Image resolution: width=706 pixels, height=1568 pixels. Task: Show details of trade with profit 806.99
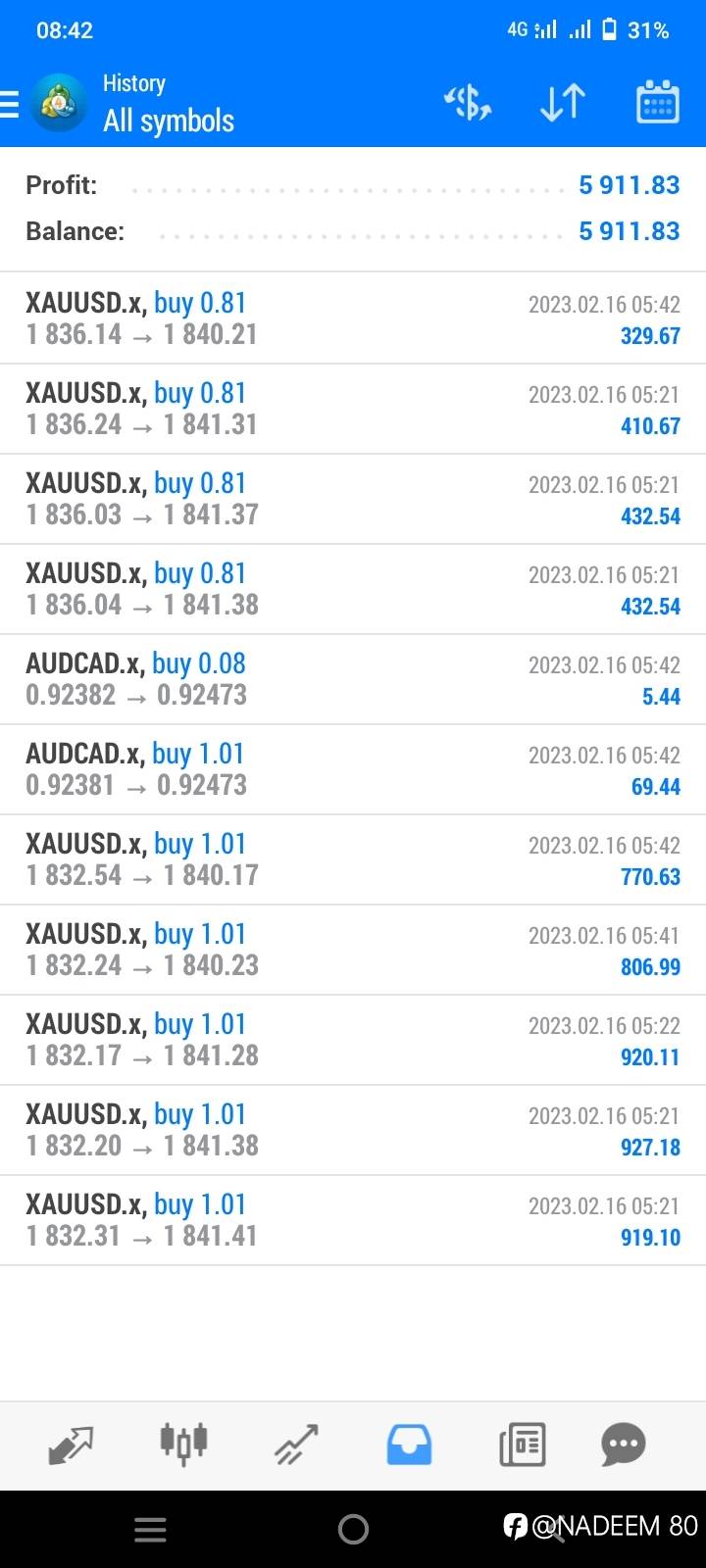coord(353,950)
